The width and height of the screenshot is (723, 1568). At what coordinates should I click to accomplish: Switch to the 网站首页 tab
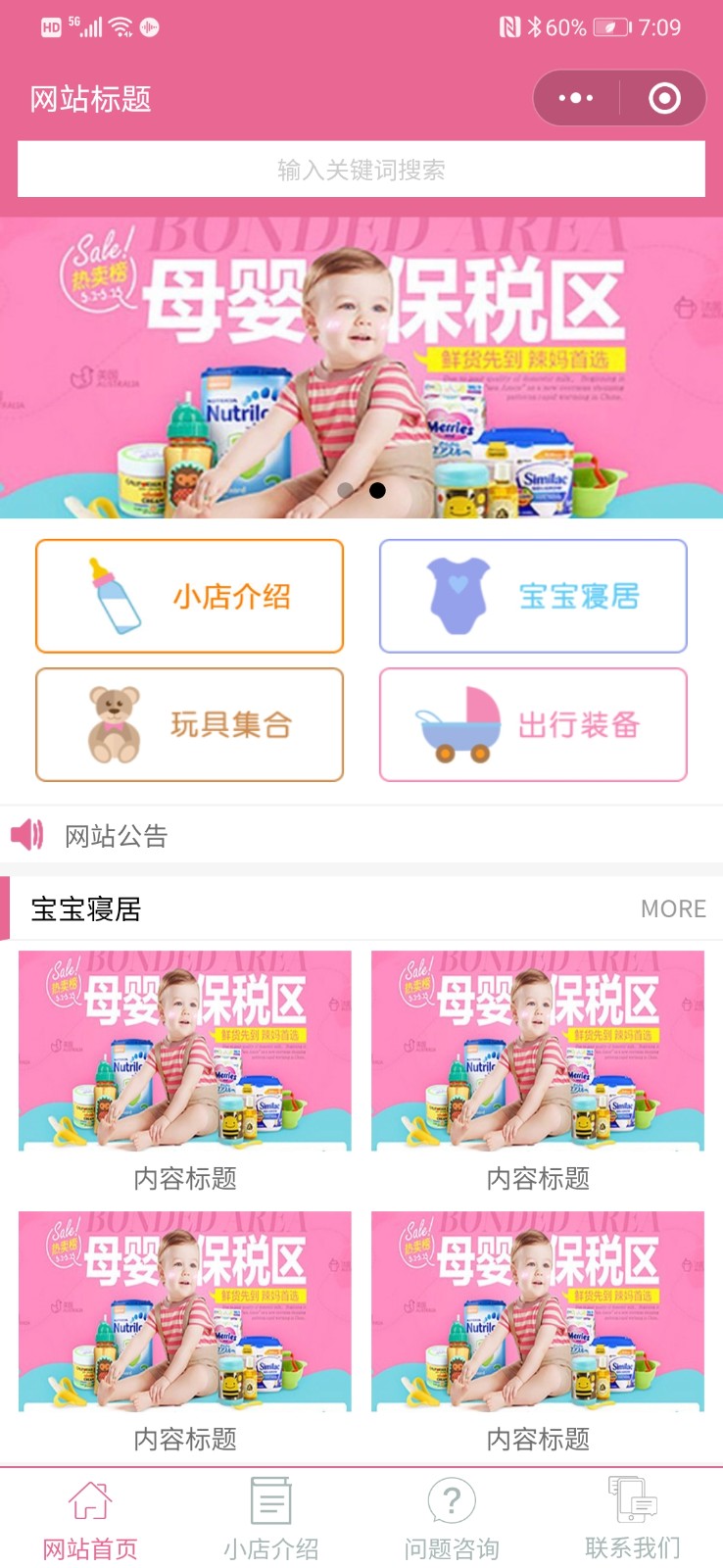pos(90,1519)
